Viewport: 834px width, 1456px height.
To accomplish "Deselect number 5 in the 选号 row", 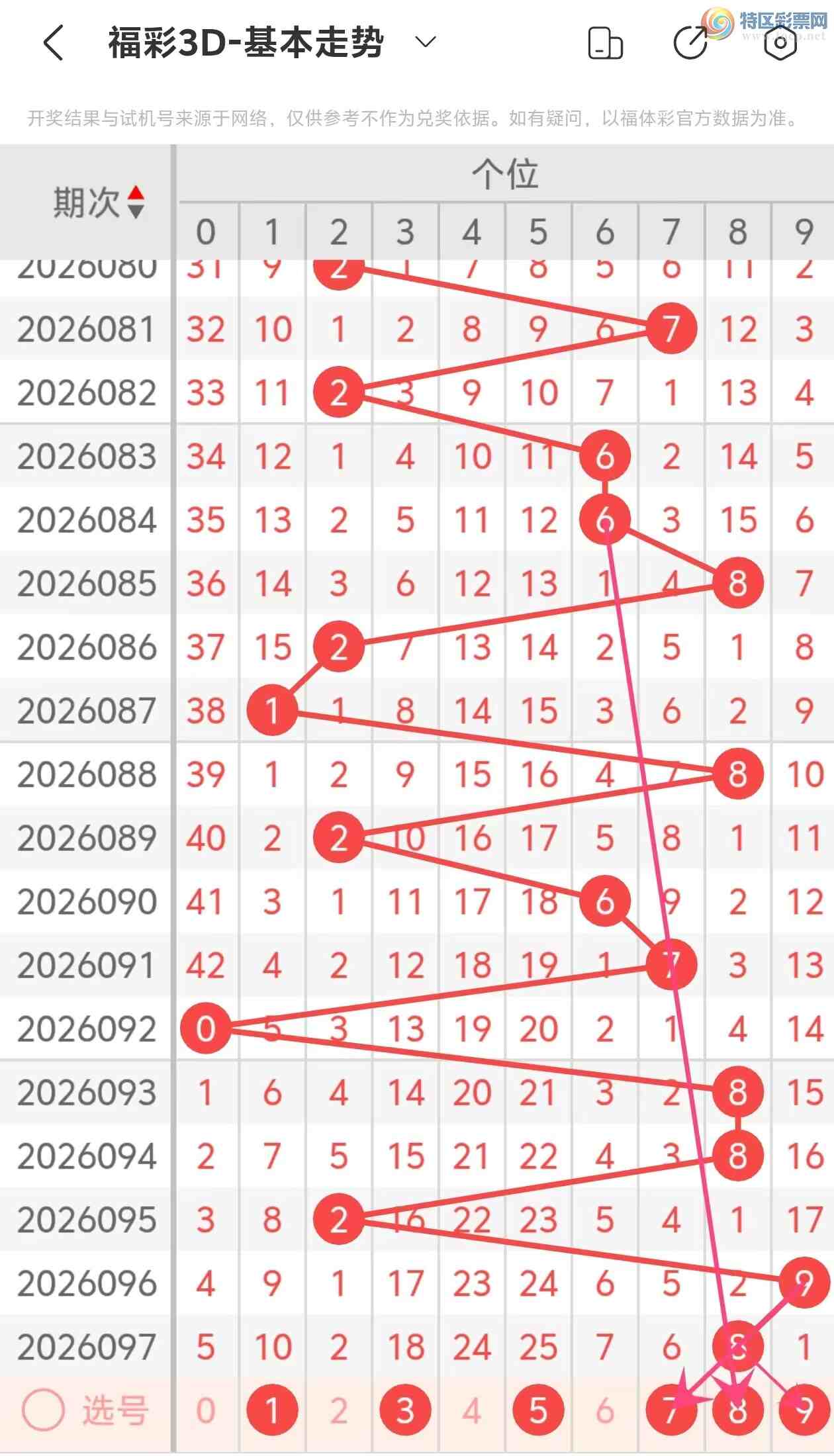I will coord(538,1410).
